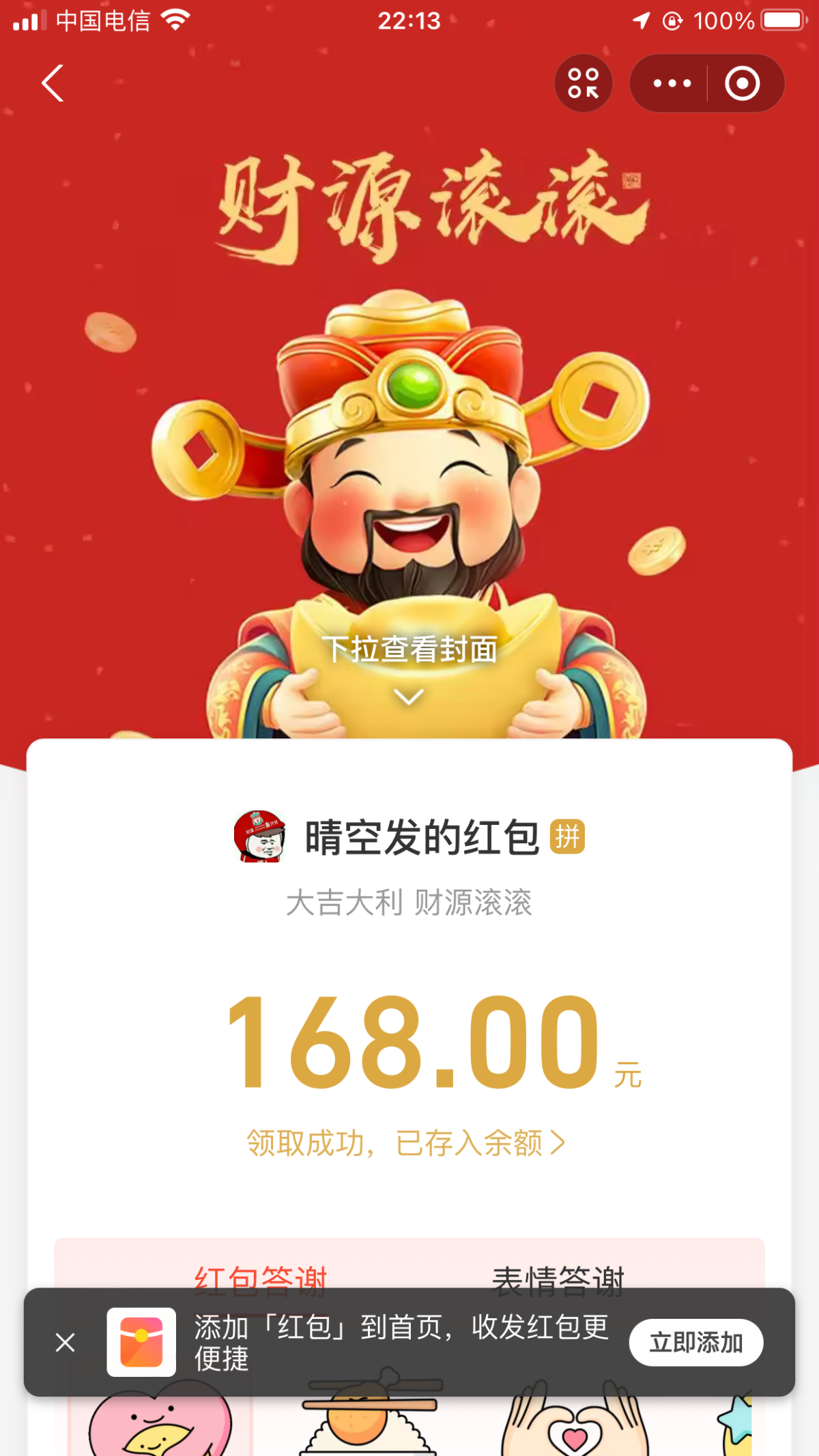Tap the four-dot scan icon

[x=584, y=83]
